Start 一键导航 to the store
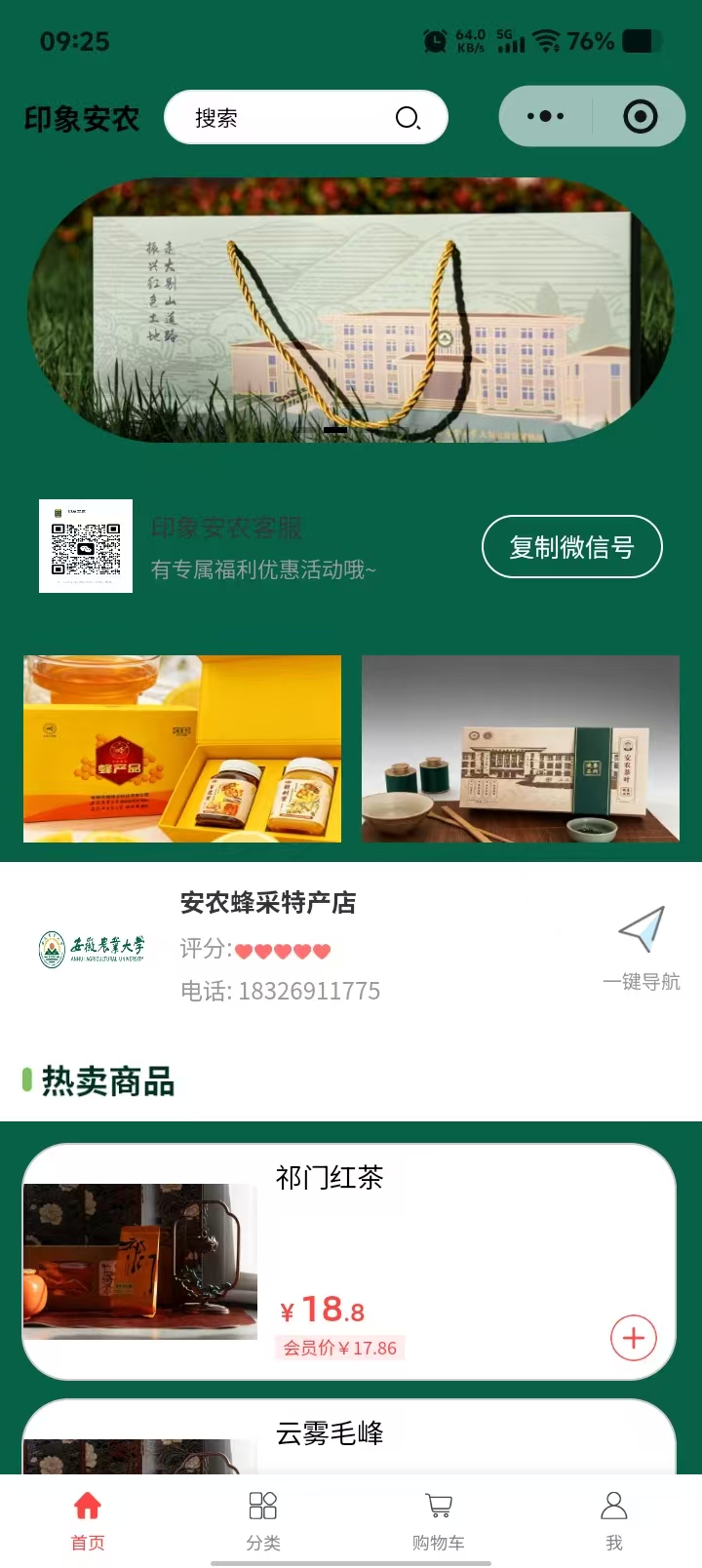The image size is (702, 1568). (641, 946)
